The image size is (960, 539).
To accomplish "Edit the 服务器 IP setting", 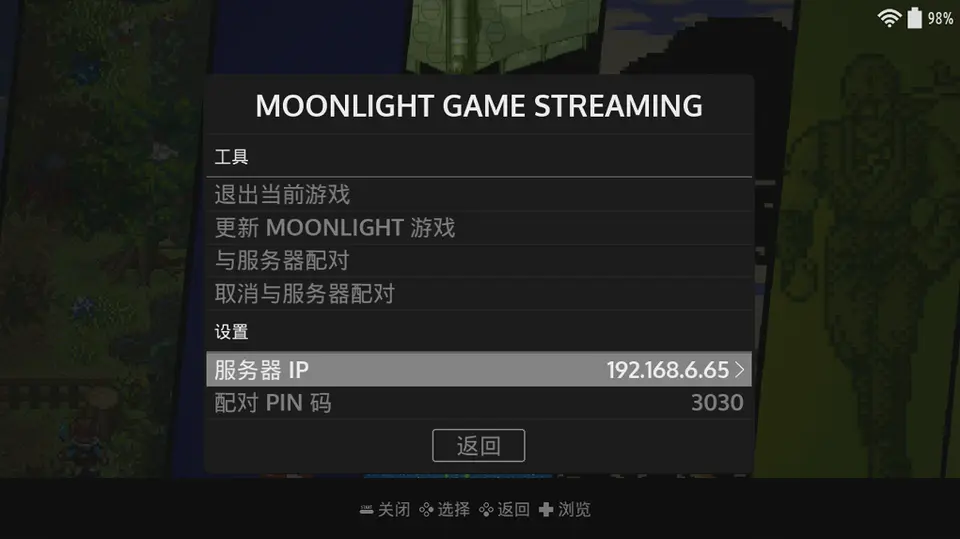I will coord(478,370).
